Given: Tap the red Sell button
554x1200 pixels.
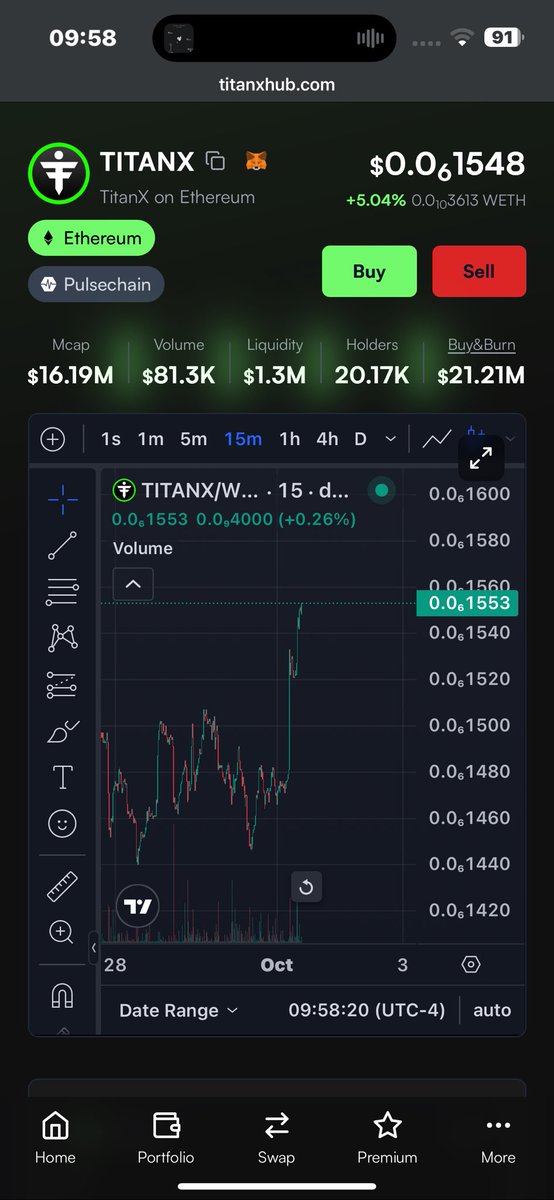Looking at the screenshot, I should 479,271.
